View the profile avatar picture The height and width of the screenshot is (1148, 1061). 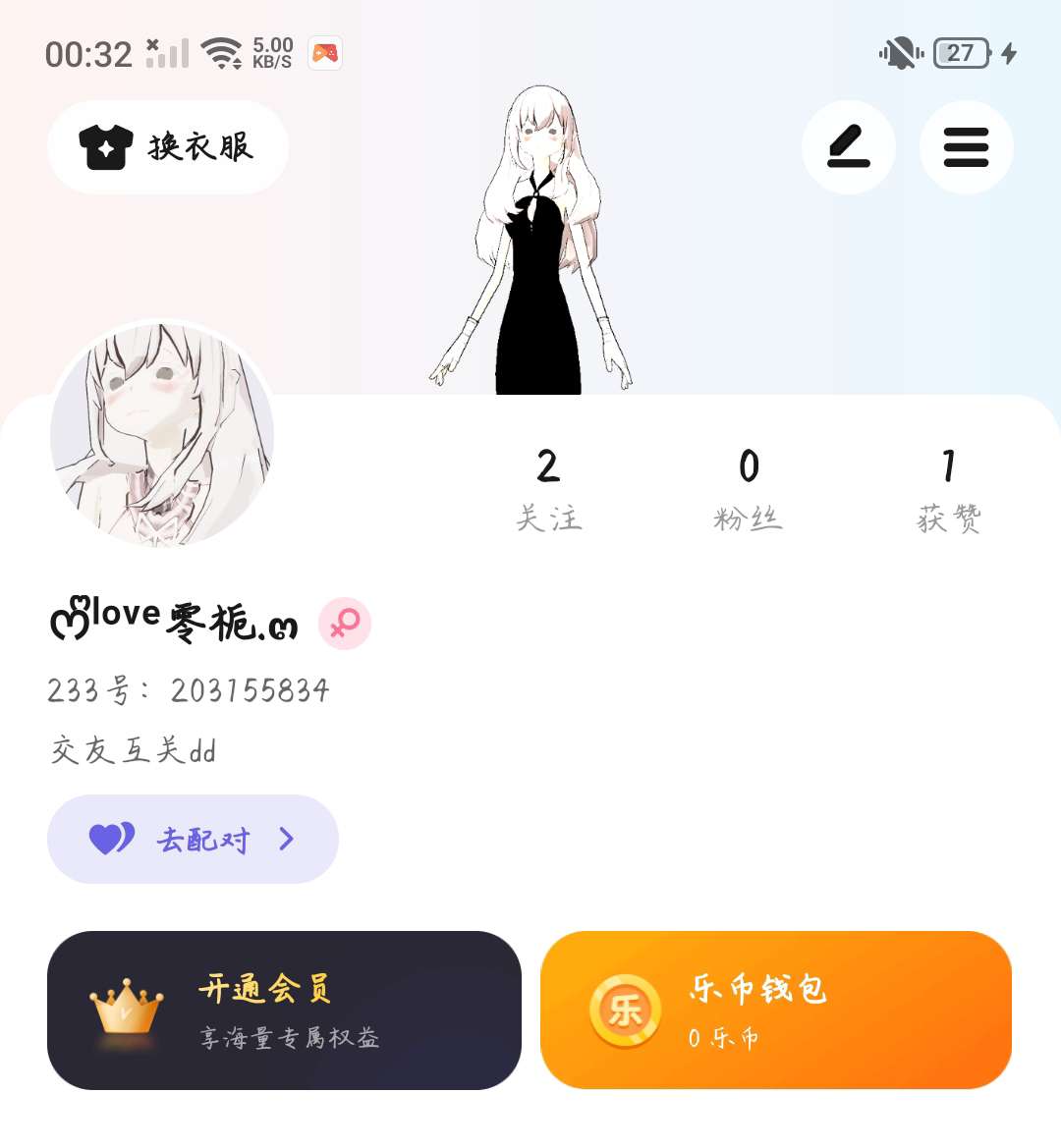(x=162, y=434)
